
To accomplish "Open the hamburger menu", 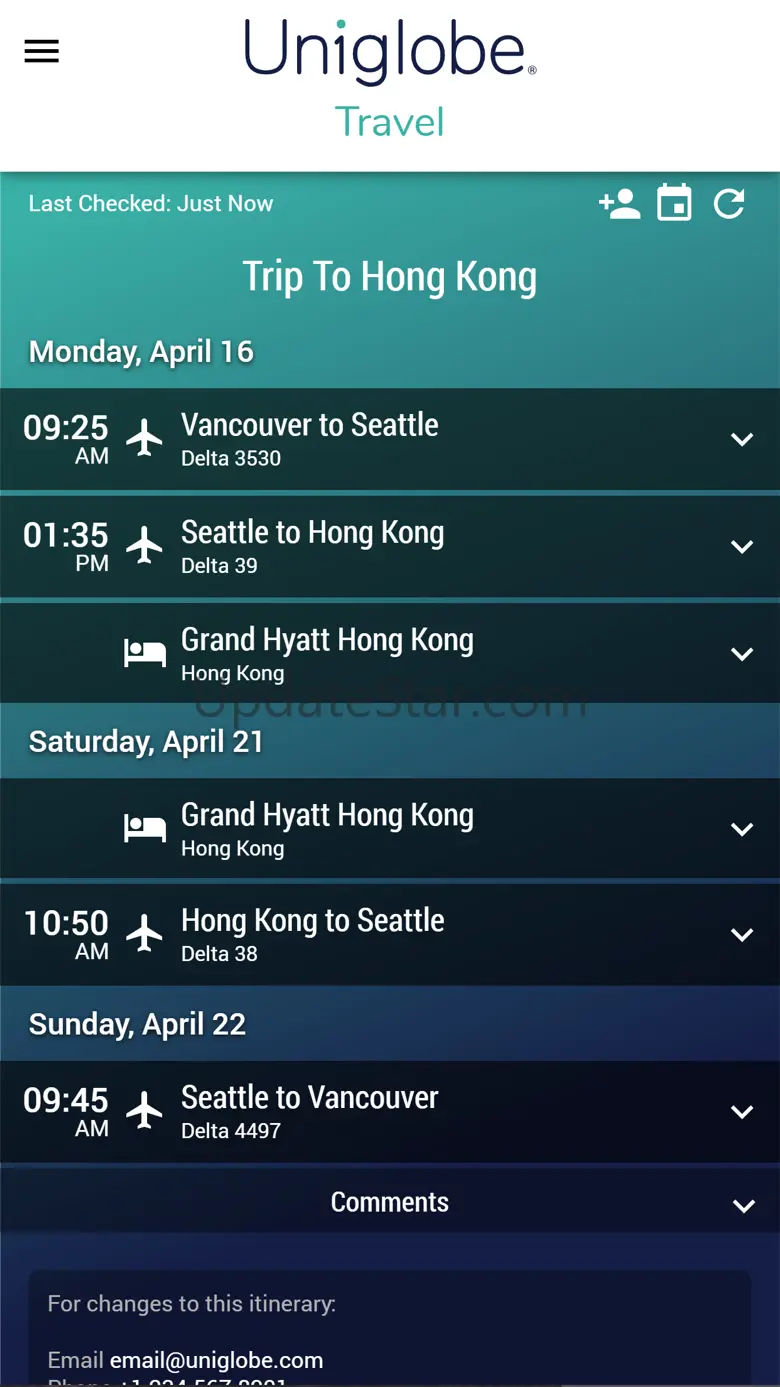I will (41, 51).
